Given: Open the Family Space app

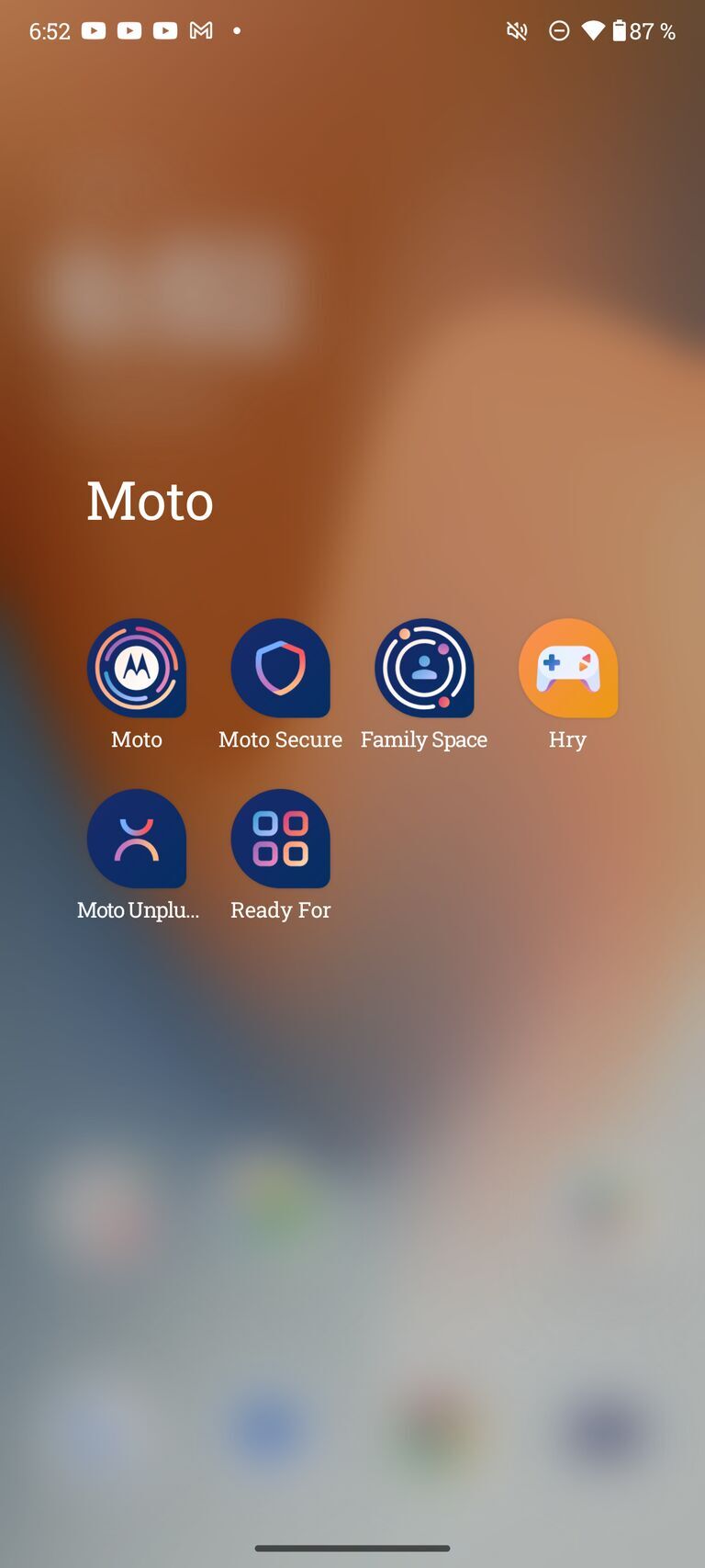Looking at the screenshot, I should coord(424,668).
